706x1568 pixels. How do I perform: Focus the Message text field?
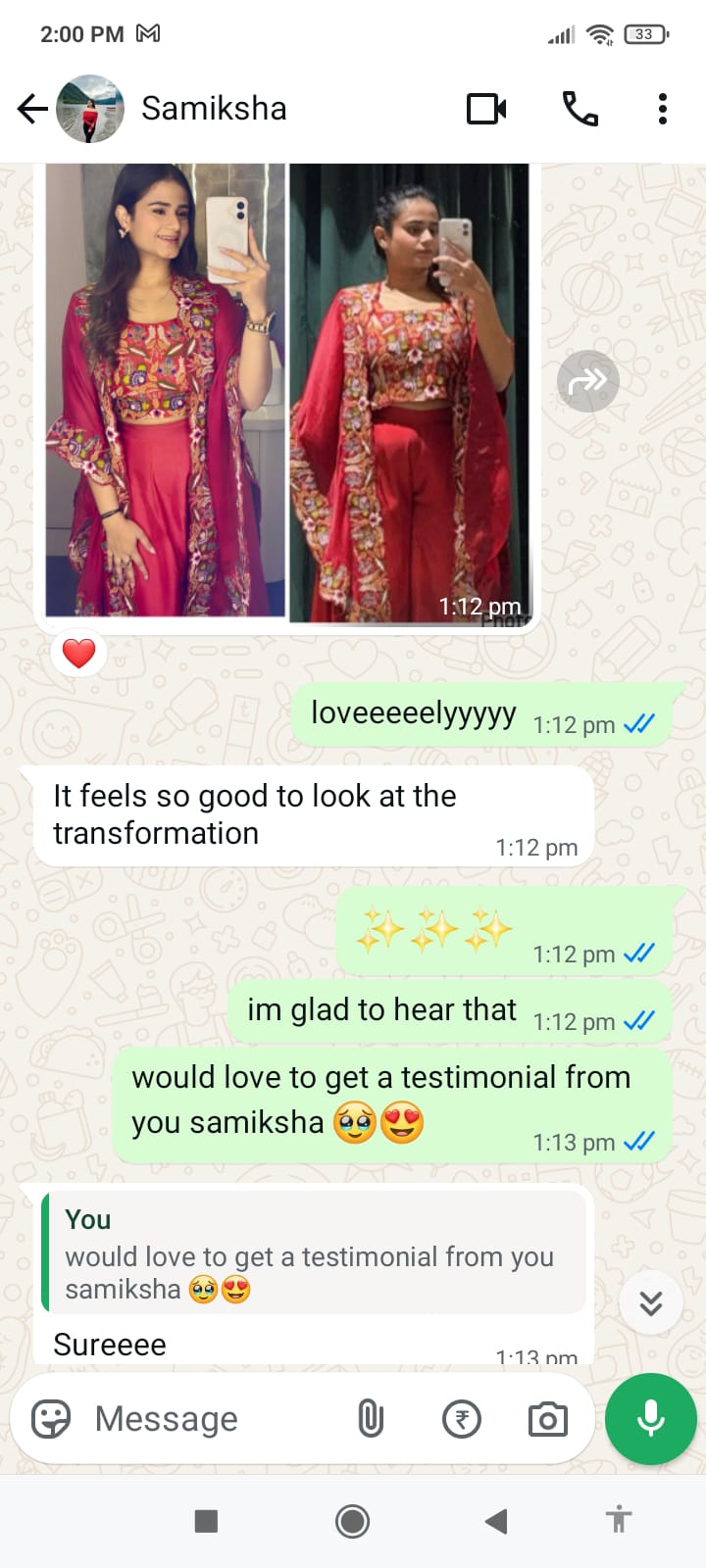[216, 1418]
